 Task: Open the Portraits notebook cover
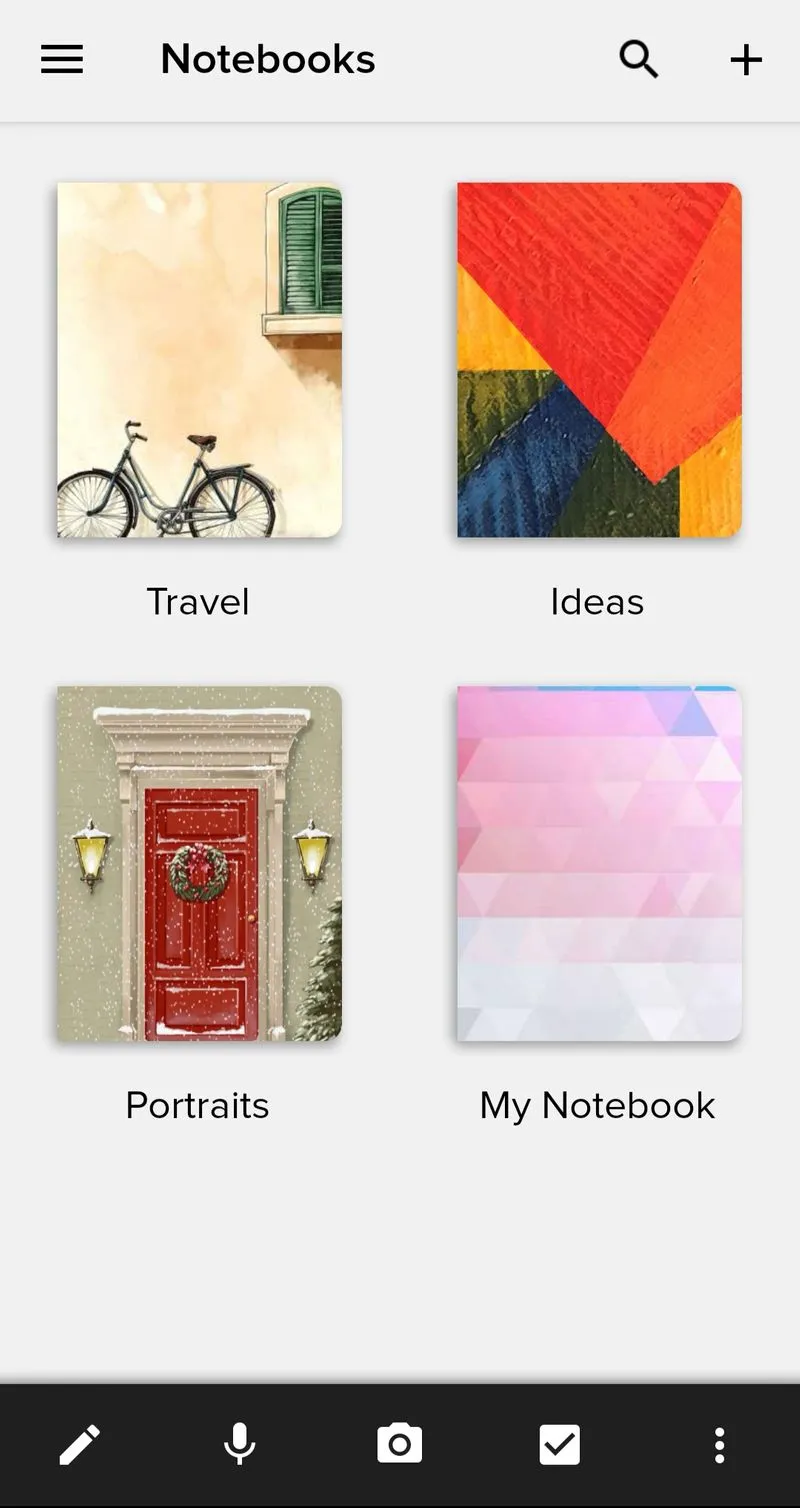(x=197, y=863)
